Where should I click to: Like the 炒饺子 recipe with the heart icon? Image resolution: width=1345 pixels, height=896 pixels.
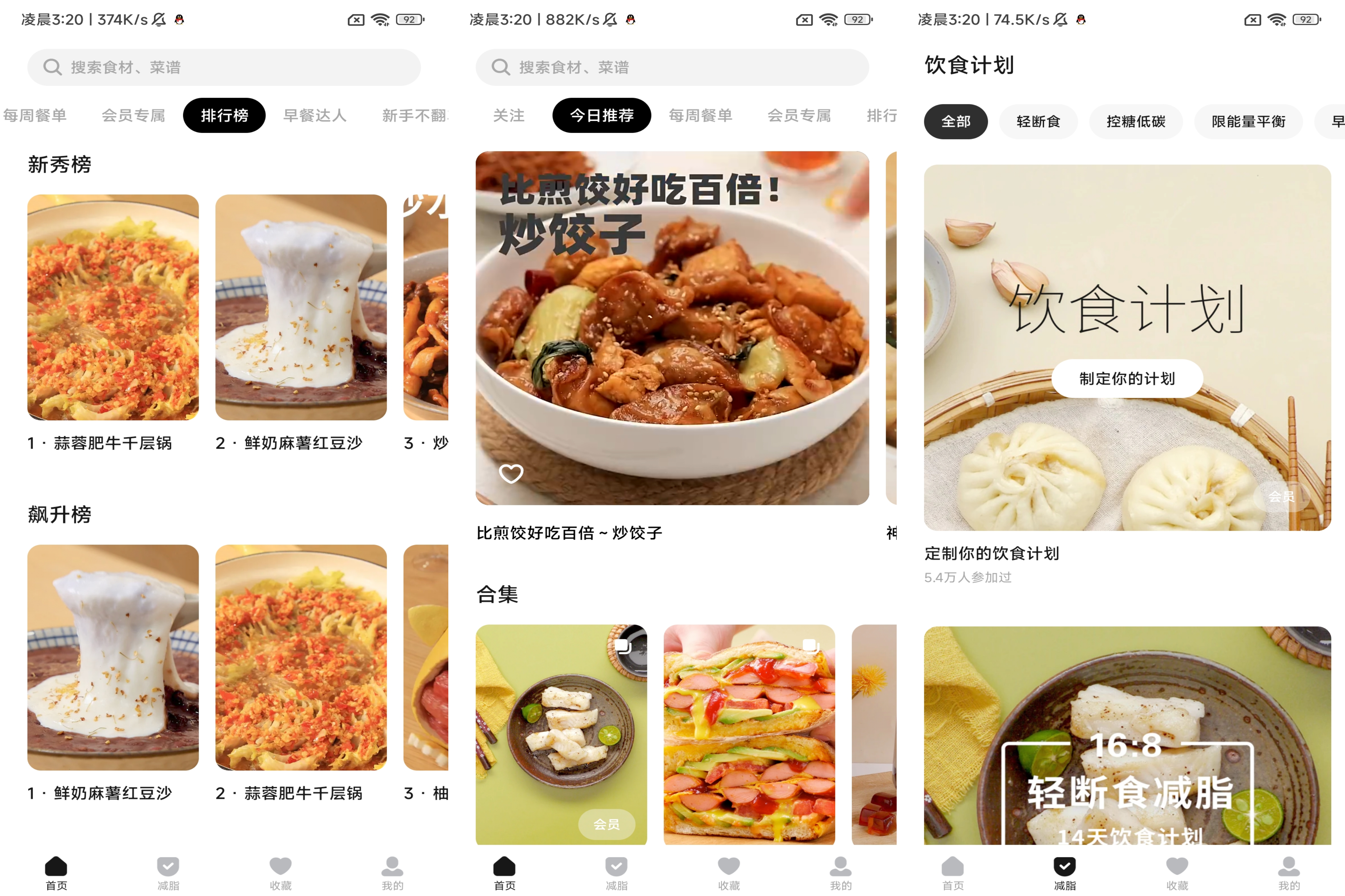coord(511,473)
